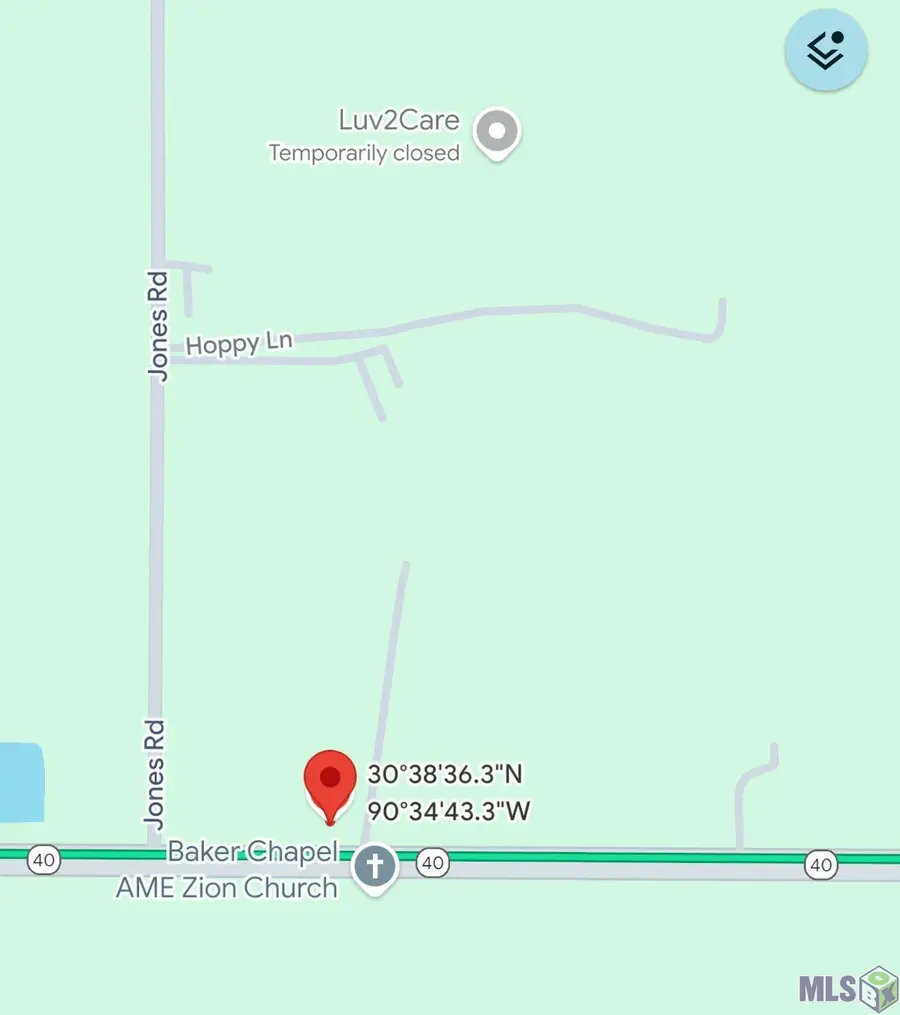Select the Highway 40 shield near the church
The height and width of the screenshot is (1015, 900).
[432, 864]
